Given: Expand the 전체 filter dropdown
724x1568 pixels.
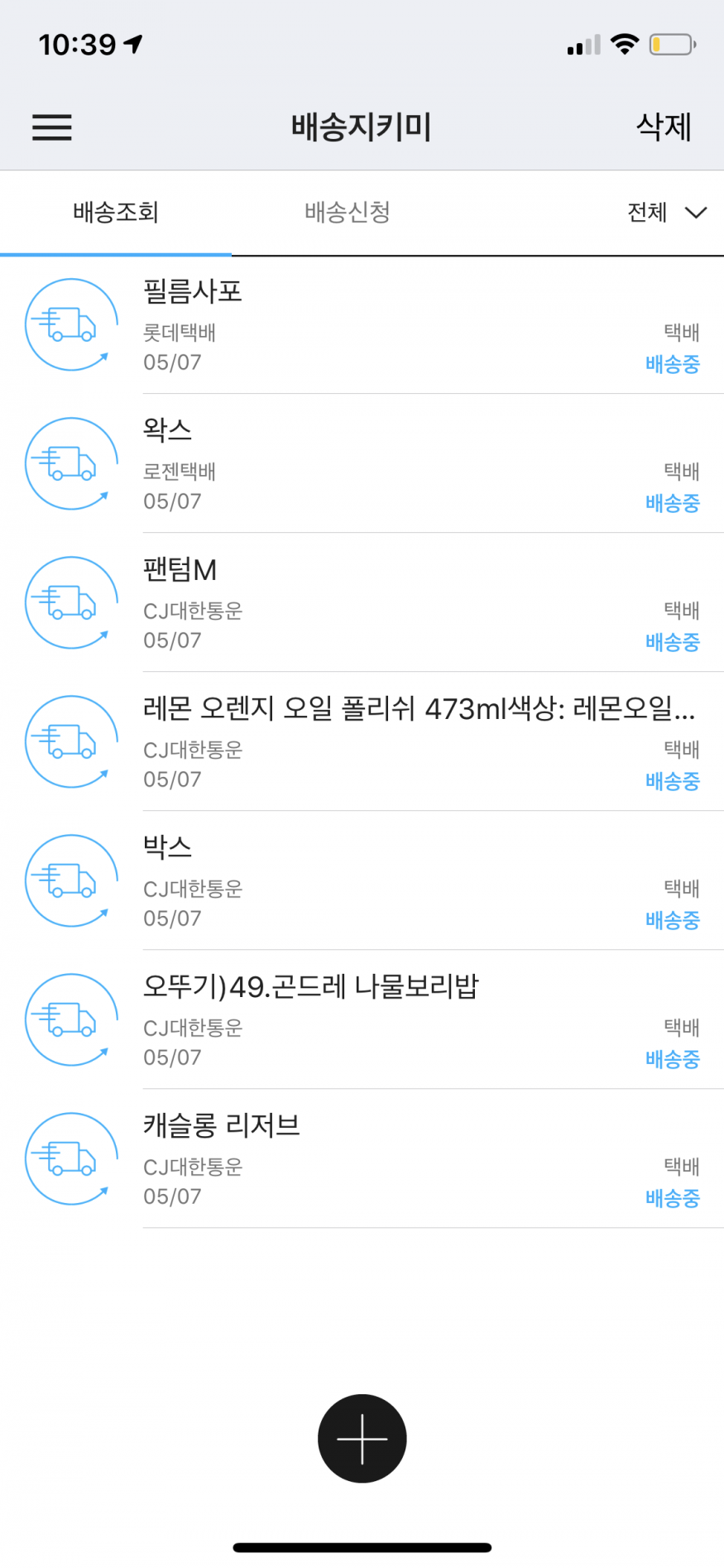Looking at the screenshot, I should pyautogui.click(x=667, y=213).
